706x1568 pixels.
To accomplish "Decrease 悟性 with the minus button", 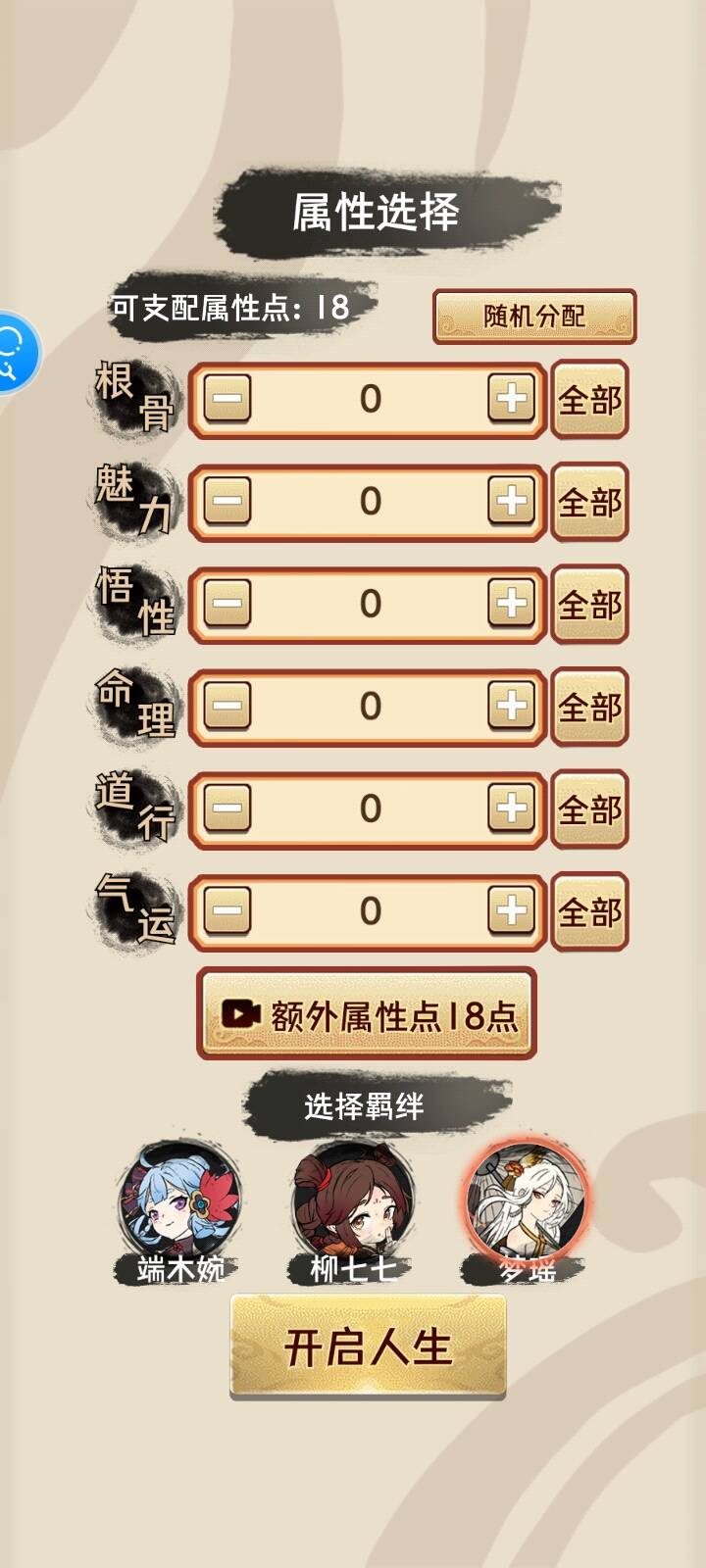I will (227, 604).
